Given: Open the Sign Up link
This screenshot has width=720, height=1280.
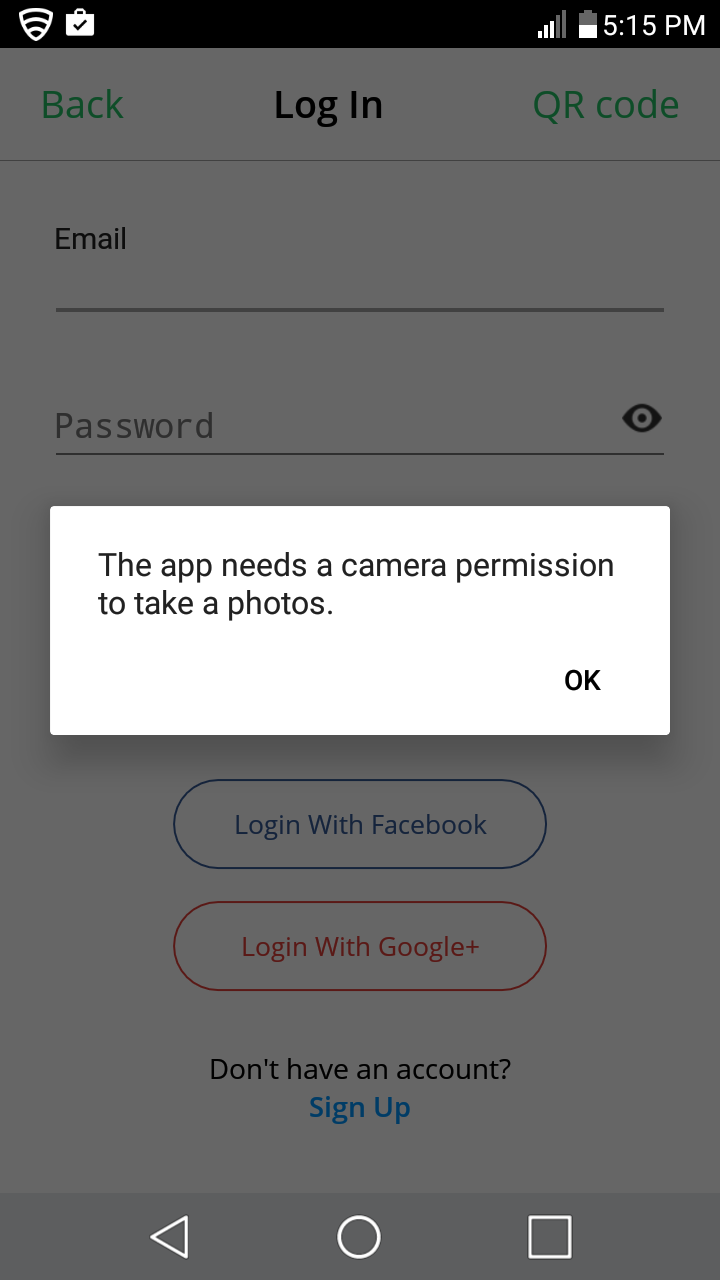Looking at the screenshot, I should point(360,1108).
